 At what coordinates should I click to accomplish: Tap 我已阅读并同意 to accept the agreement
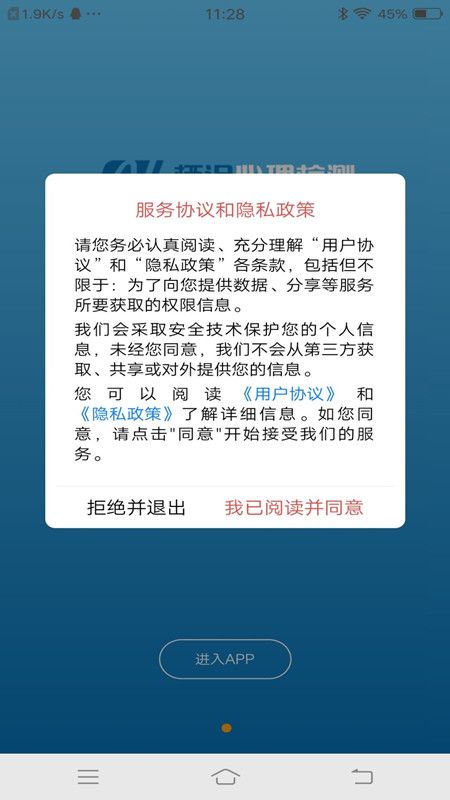tap(294, 508)
